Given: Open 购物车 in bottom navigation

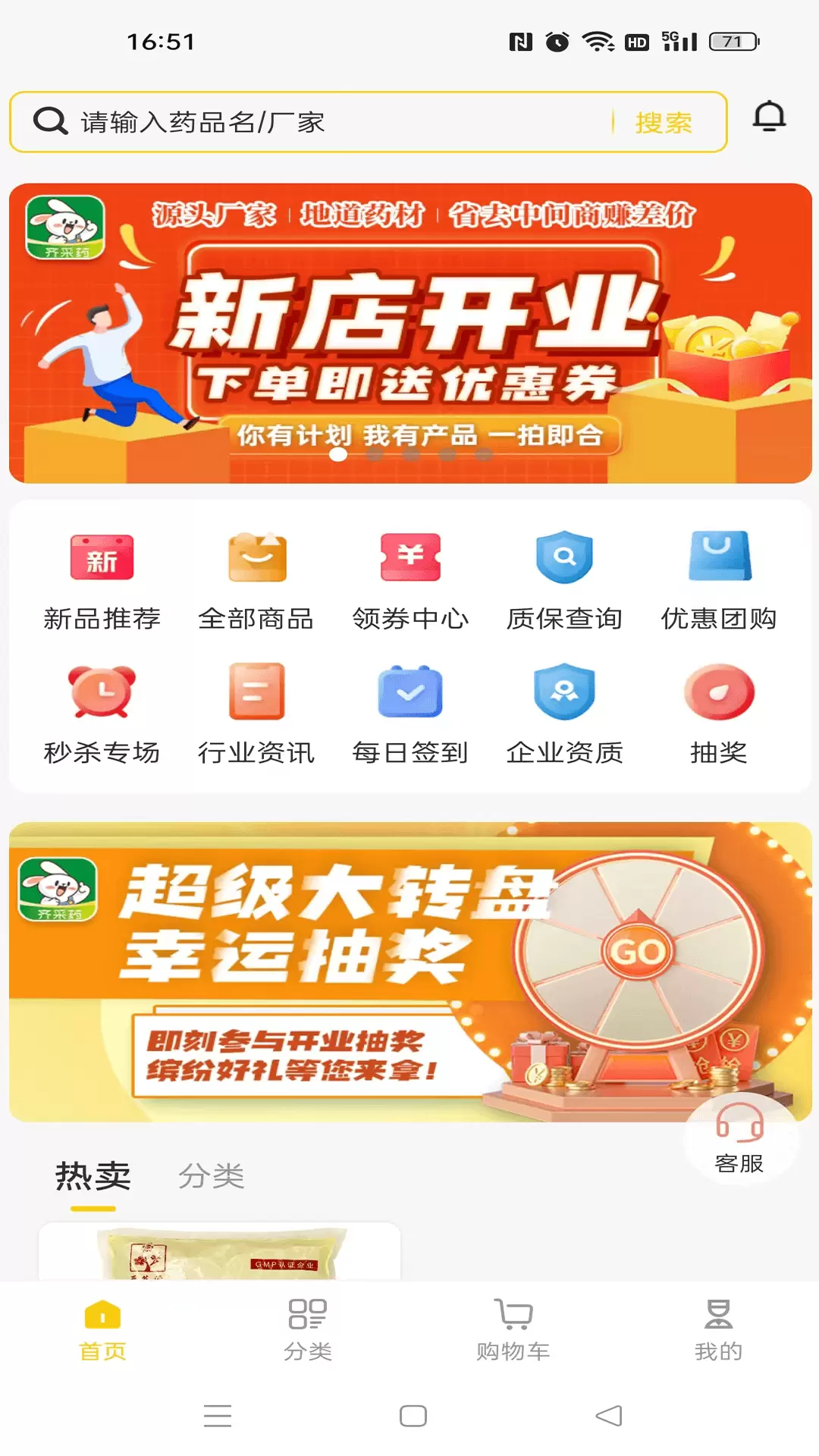Looking at the screenshot, I should 513,1331.
